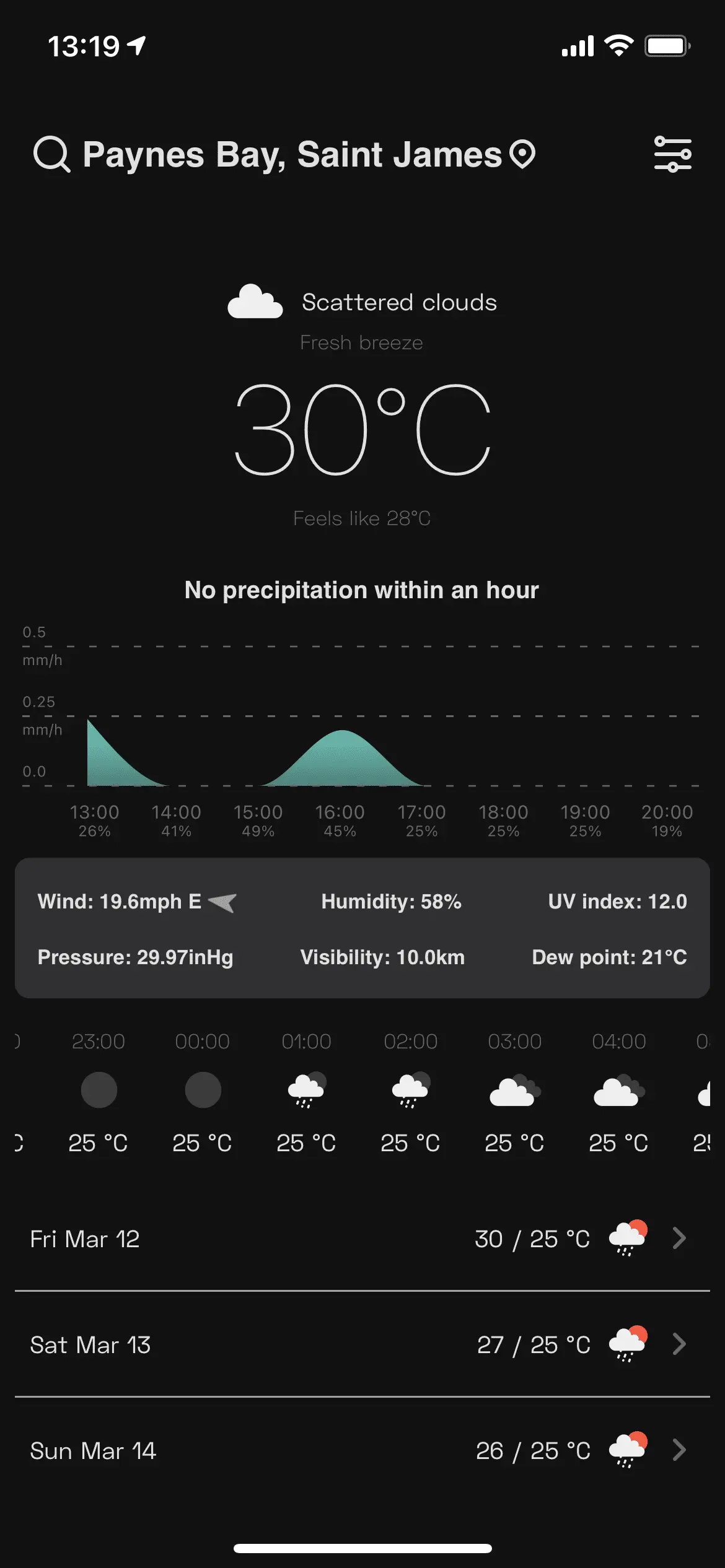
Task: Open Sat Mar 13 forecast details
Action: pos(679,1344)
